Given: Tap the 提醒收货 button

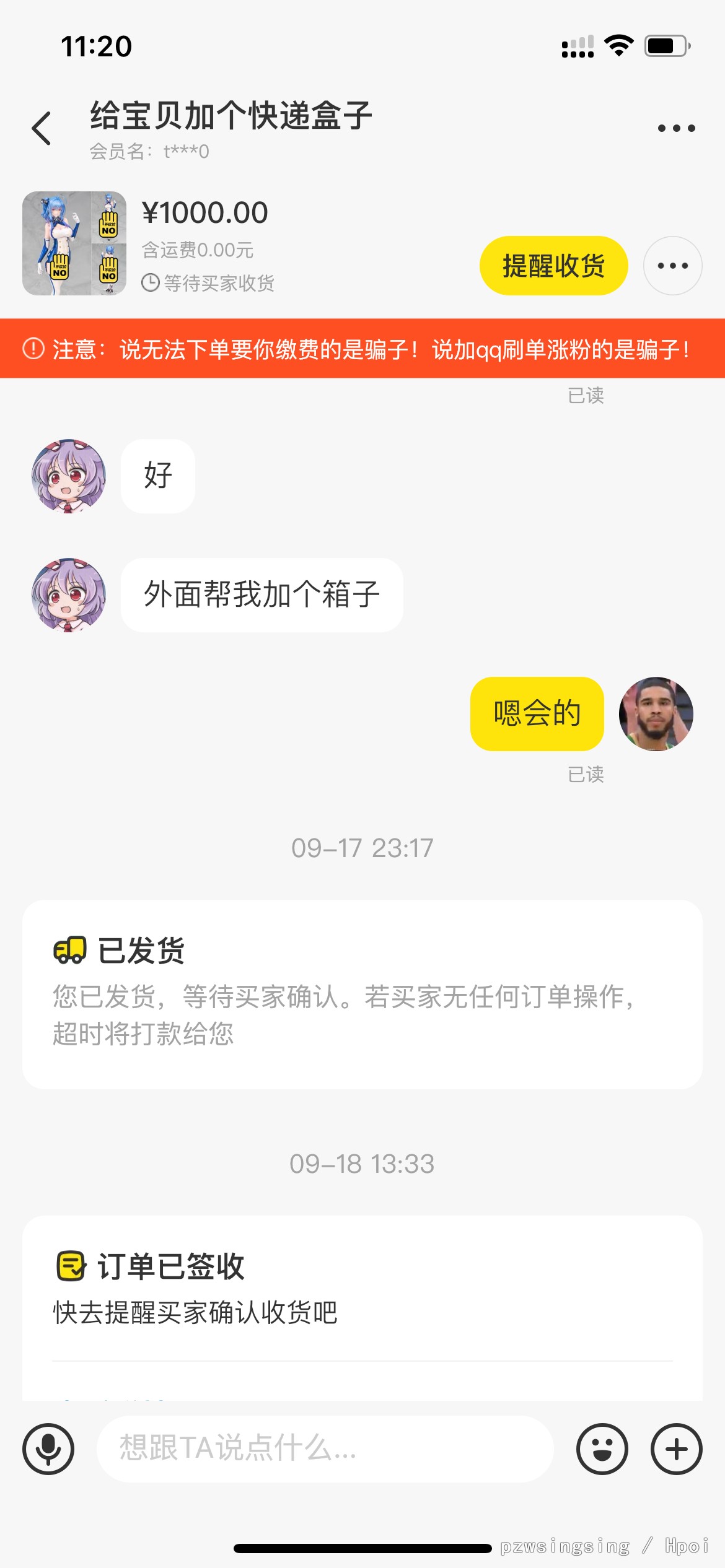Looking at the screenshot, I should pos(553,266).
